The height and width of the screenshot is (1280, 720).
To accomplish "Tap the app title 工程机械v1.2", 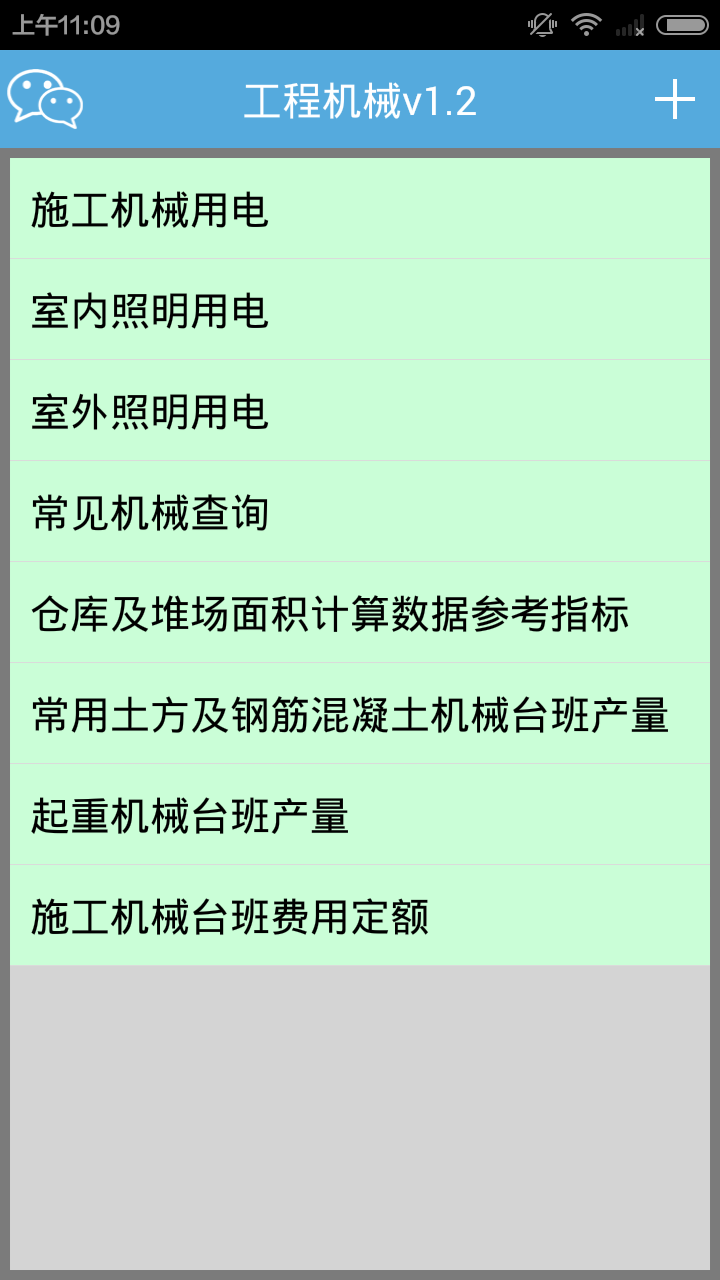I will click(x=360, y=99).
